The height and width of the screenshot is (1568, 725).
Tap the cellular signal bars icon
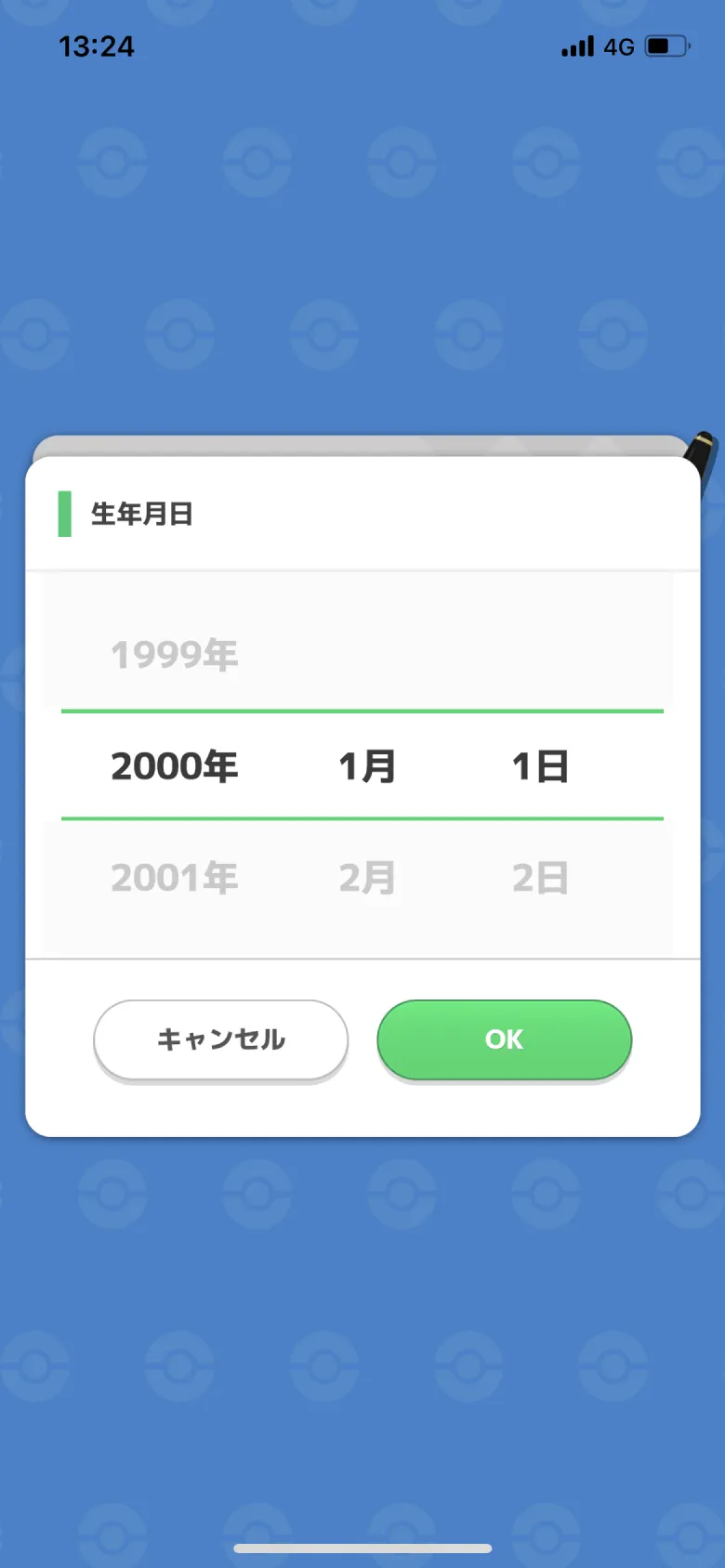(576, 46)
